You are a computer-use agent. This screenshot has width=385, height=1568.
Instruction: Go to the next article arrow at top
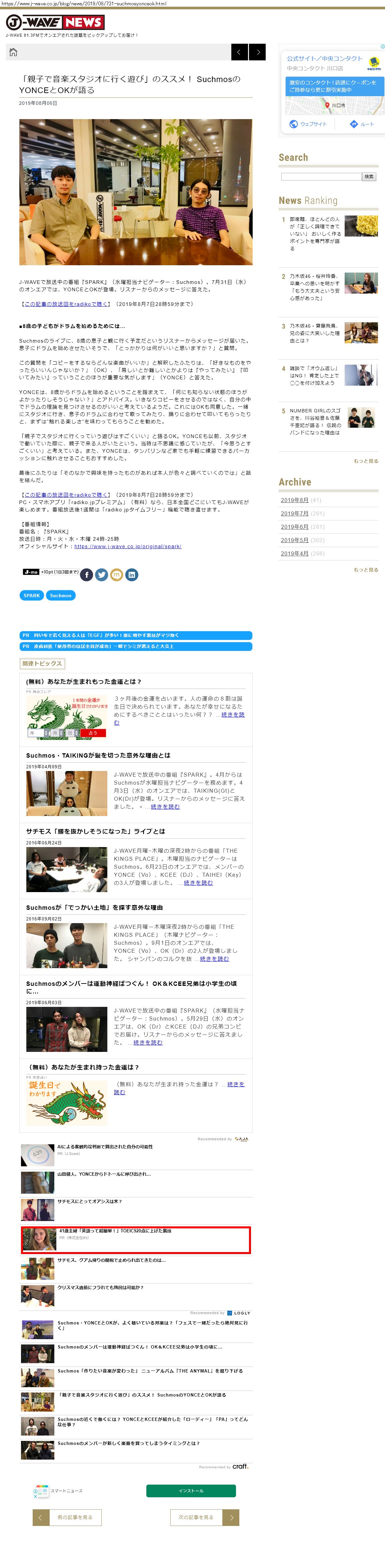[x=258, y=52]
